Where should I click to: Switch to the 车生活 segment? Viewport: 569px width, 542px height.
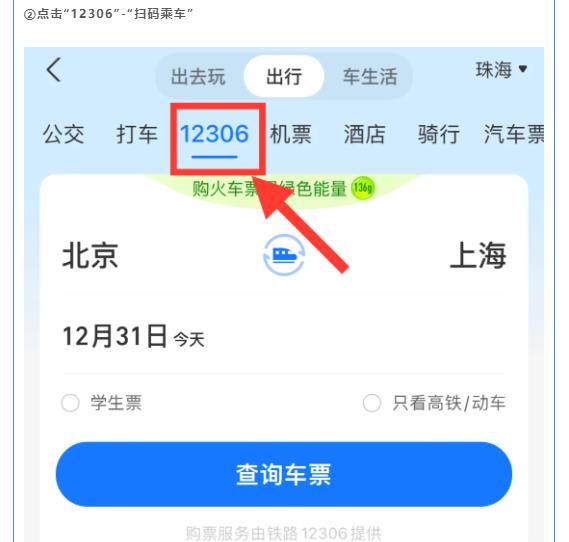click(x=370, y=77)
